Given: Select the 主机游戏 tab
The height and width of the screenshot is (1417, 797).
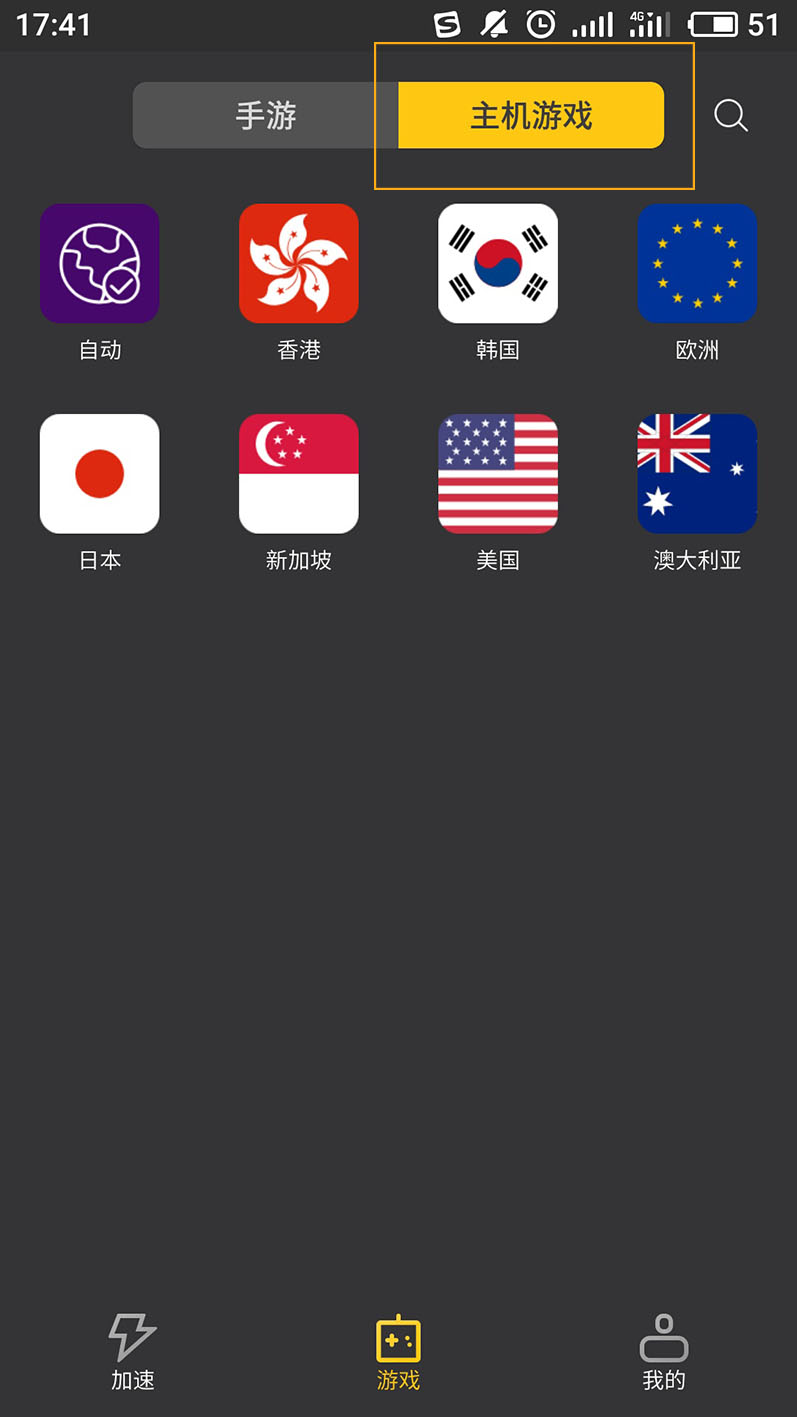Looking at the screenshot, I should 531,116.
